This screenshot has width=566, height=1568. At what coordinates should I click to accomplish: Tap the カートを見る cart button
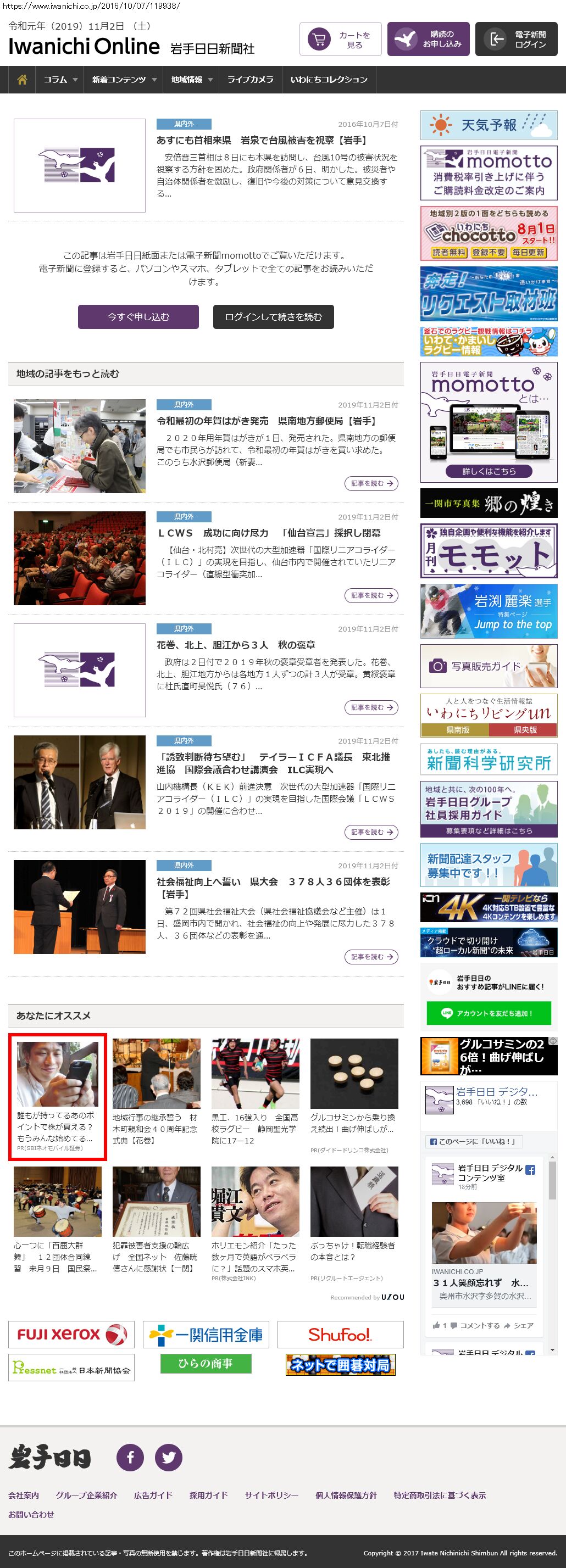[340, 40]
